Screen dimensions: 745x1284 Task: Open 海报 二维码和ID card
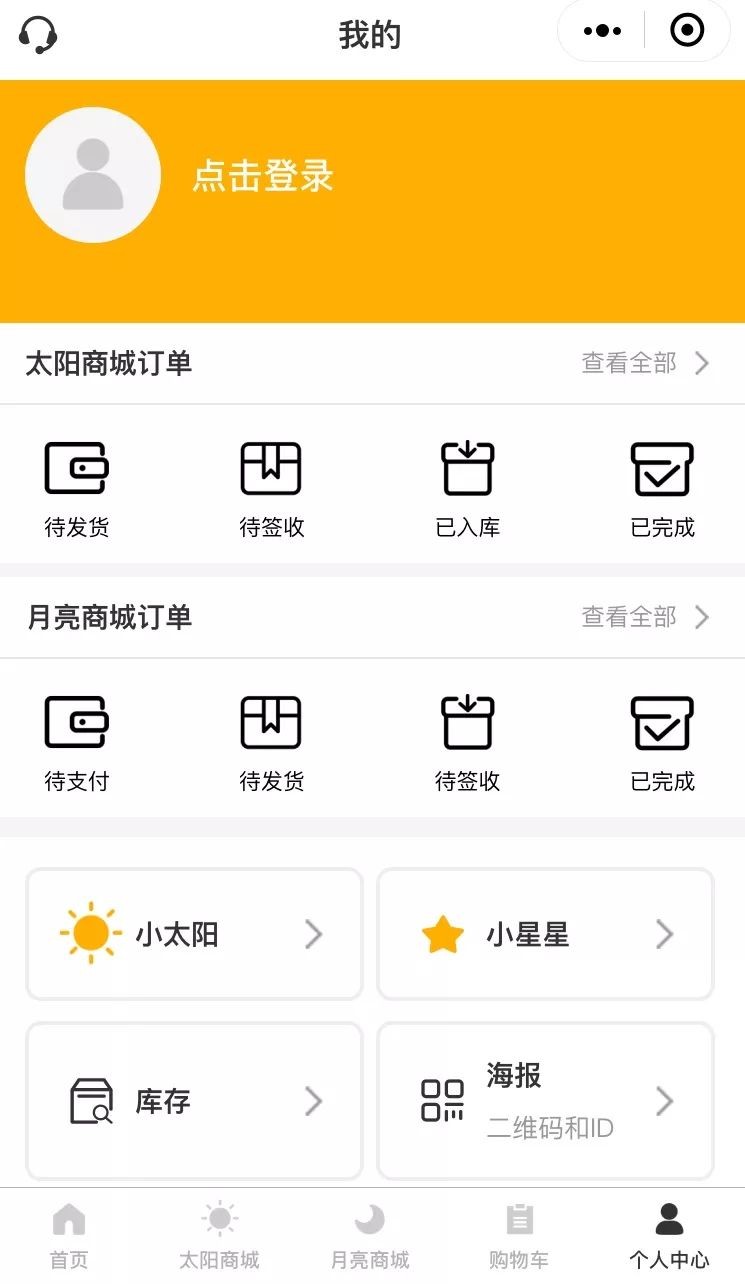[x=545, y=1101]
